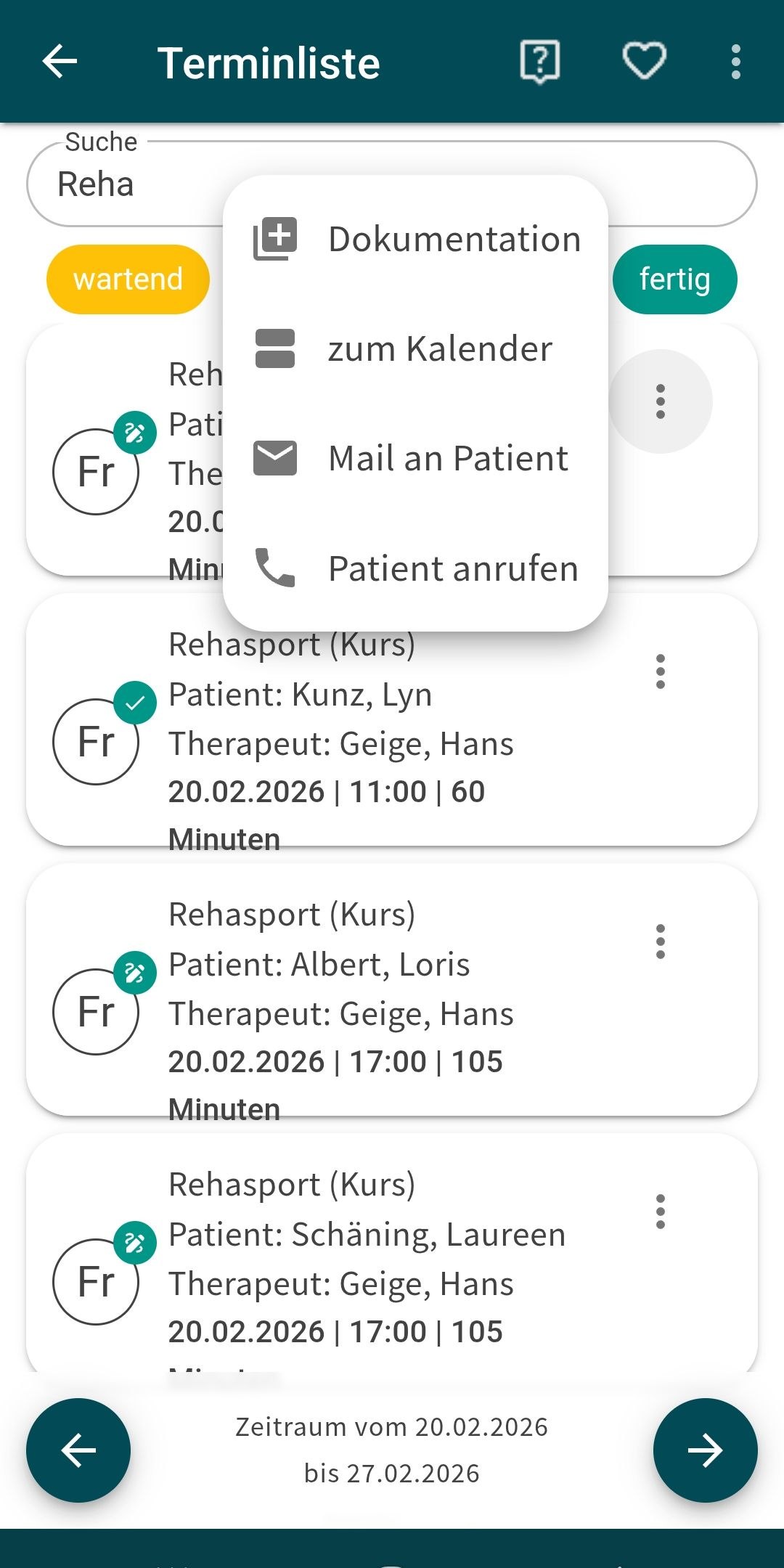Go to the previous time period
The height and width of the screenshot is (1568, 784).
[78, 1450]
